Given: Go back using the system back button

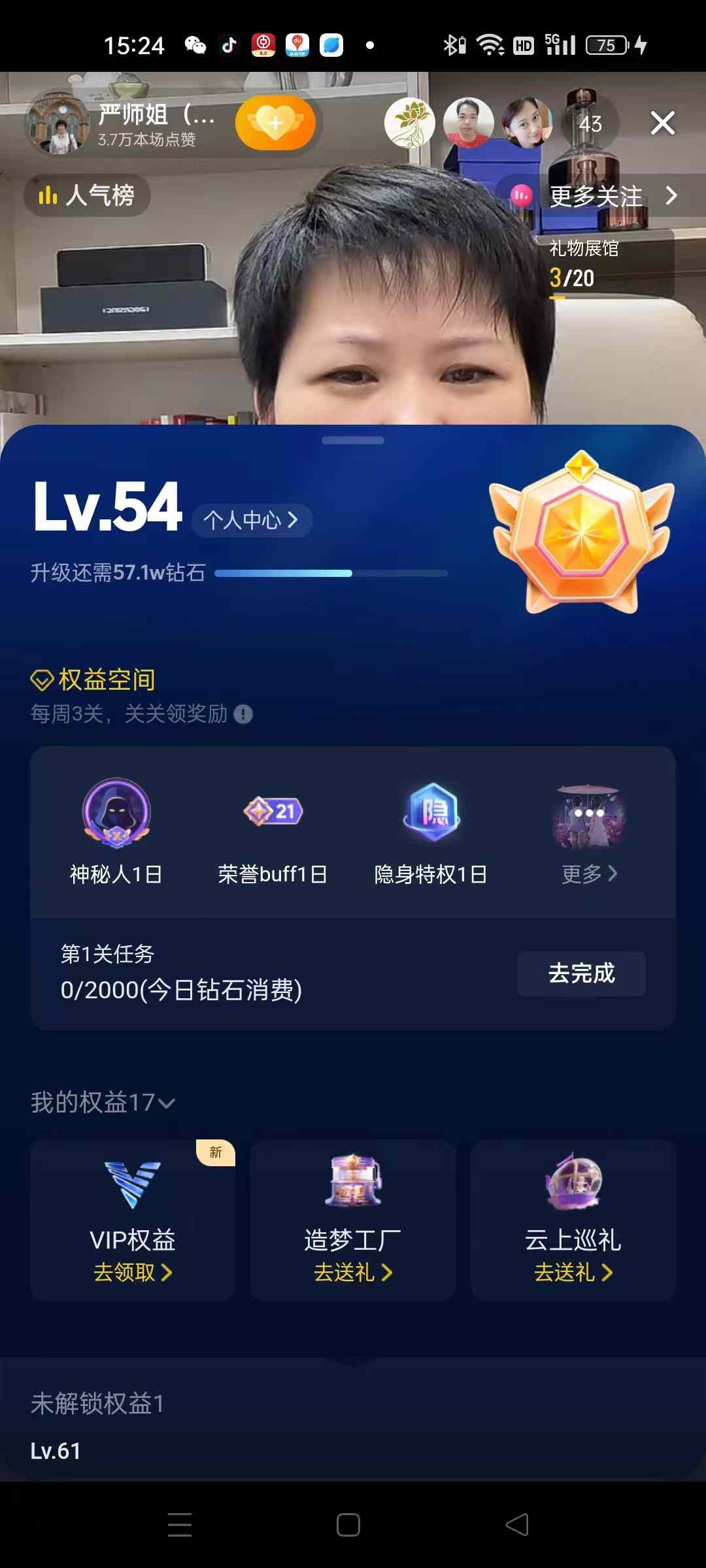Looking at the screenshot, I should pos(517,1525).
